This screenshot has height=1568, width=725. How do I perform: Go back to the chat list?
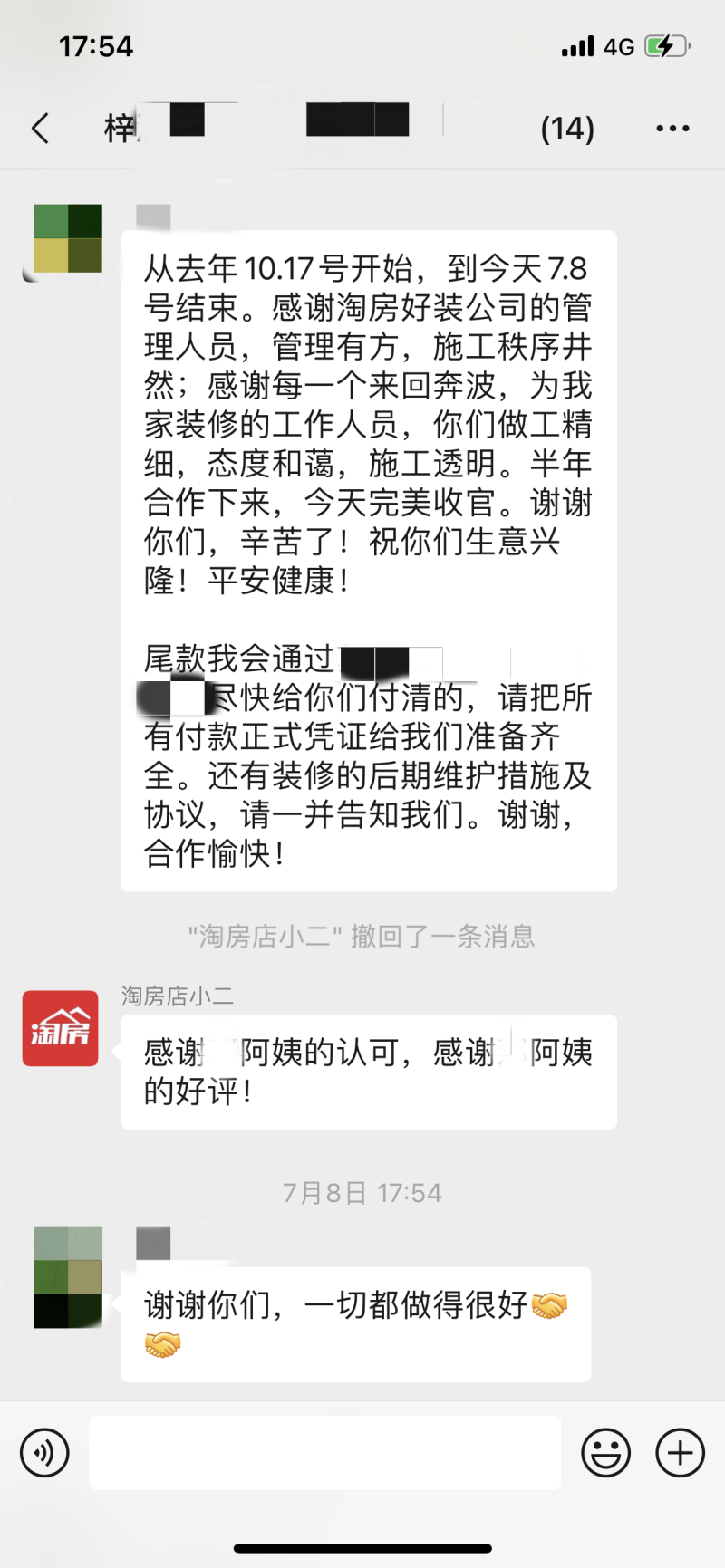coord(40,129)
